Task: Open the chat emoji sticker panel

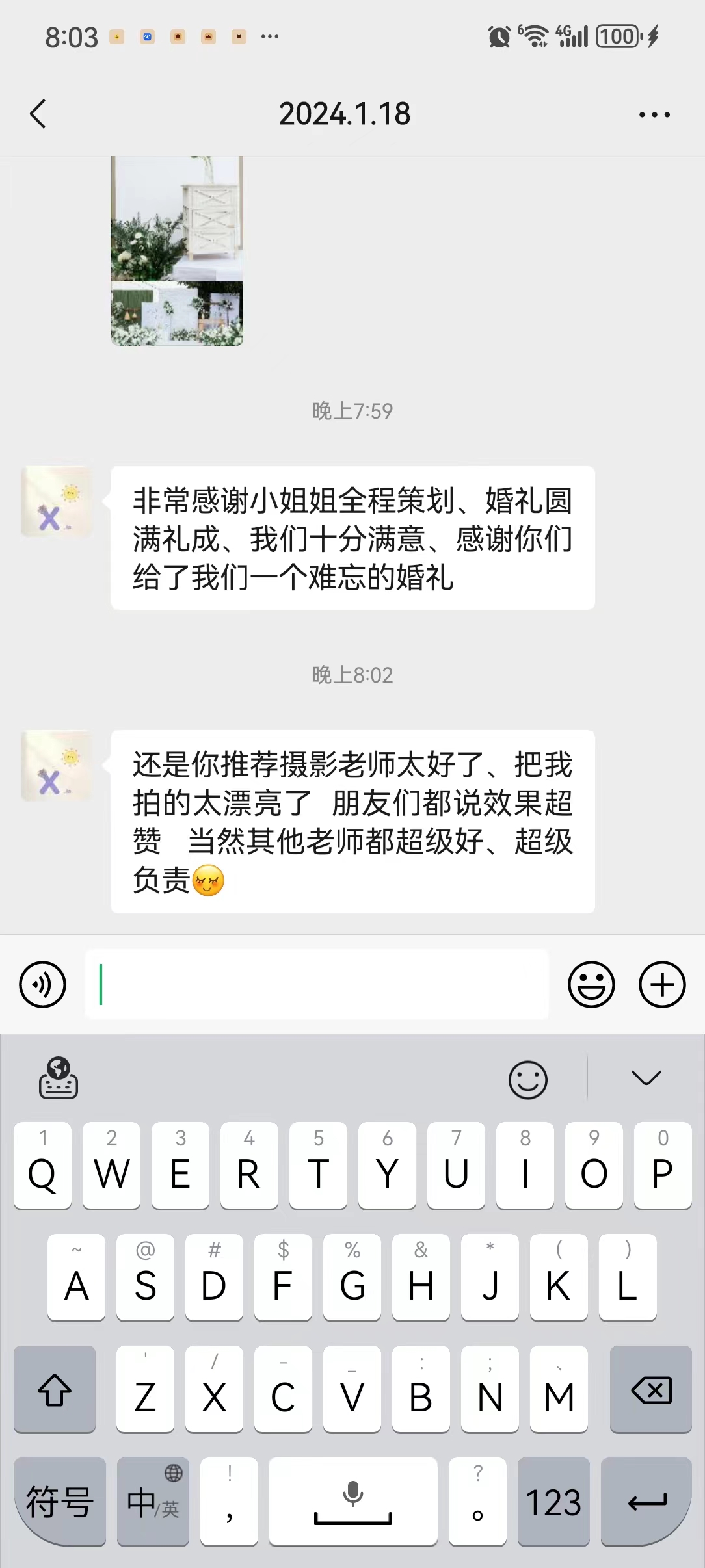Action: pyautogui.click(x=591, y=984)
